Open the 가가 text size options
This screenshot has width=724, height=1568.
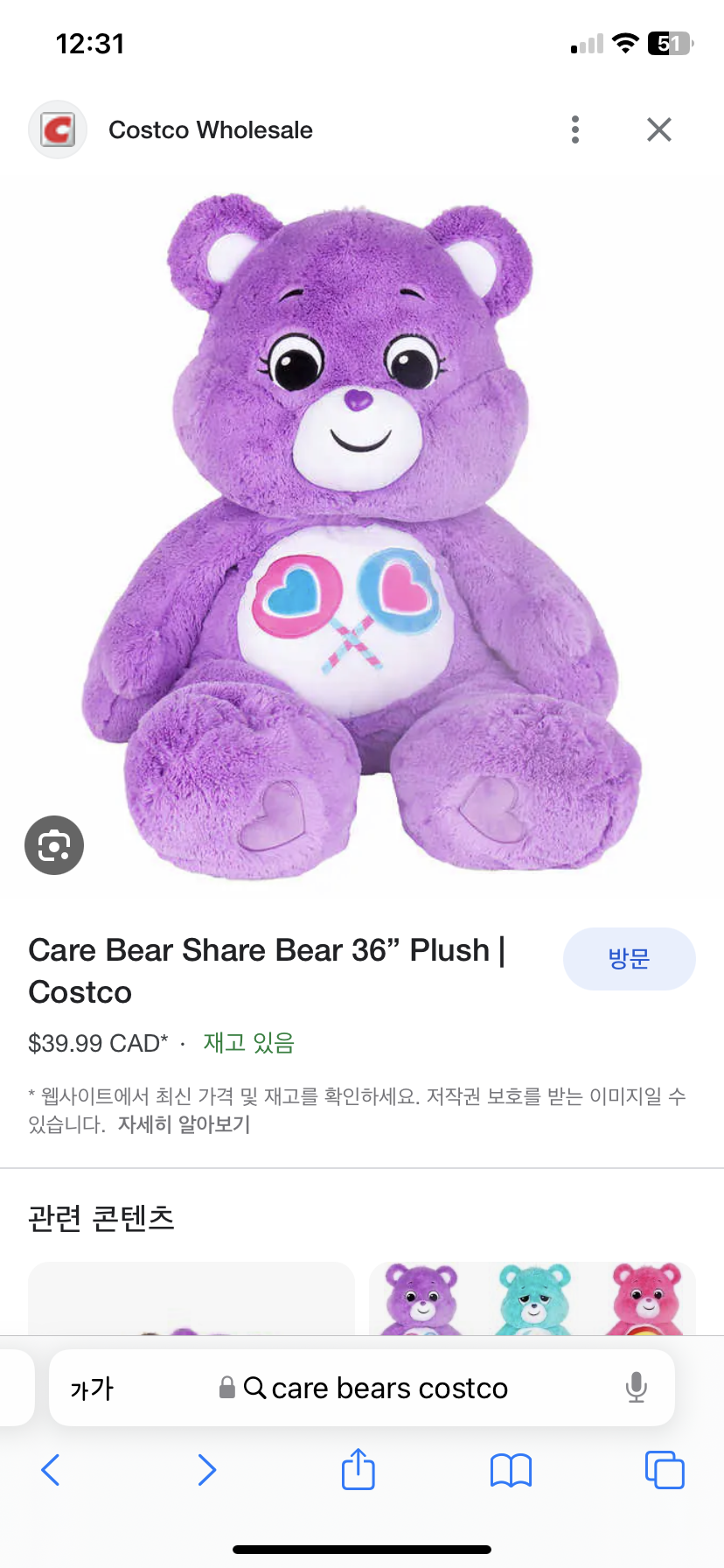[x=92, y=1388]
